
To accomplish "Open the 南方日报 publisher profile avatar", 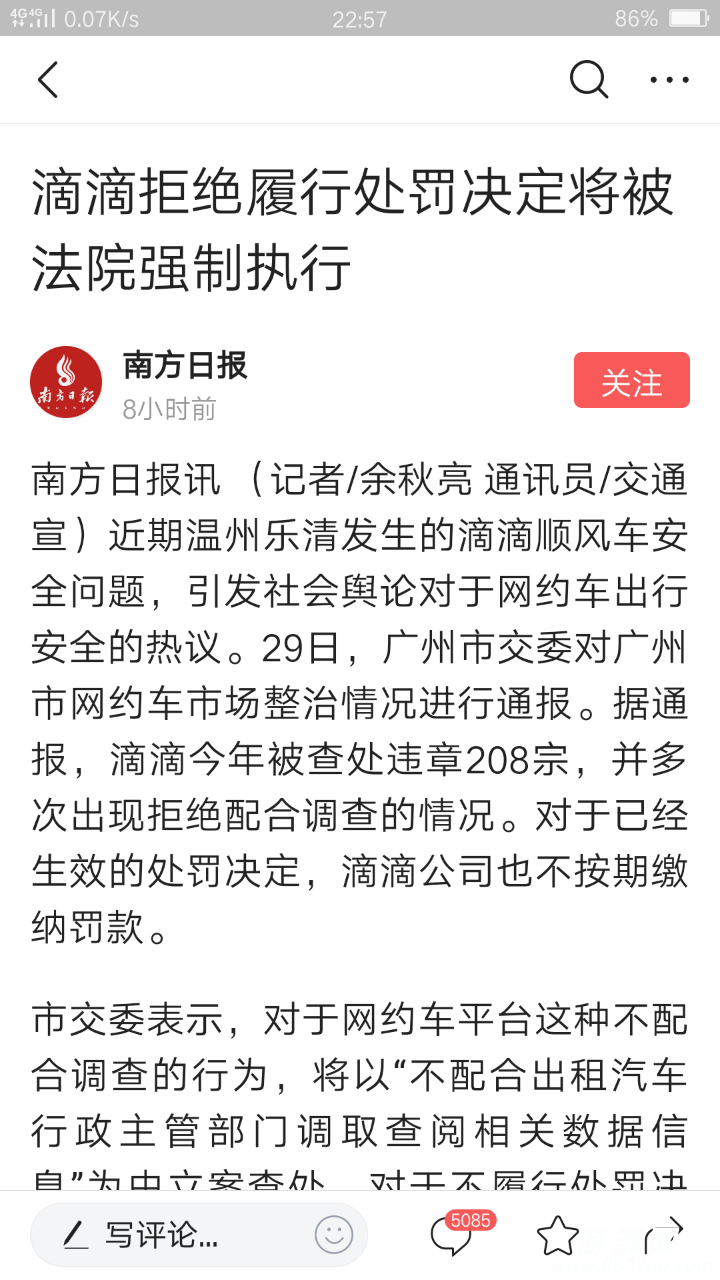I will coord(66,382).
